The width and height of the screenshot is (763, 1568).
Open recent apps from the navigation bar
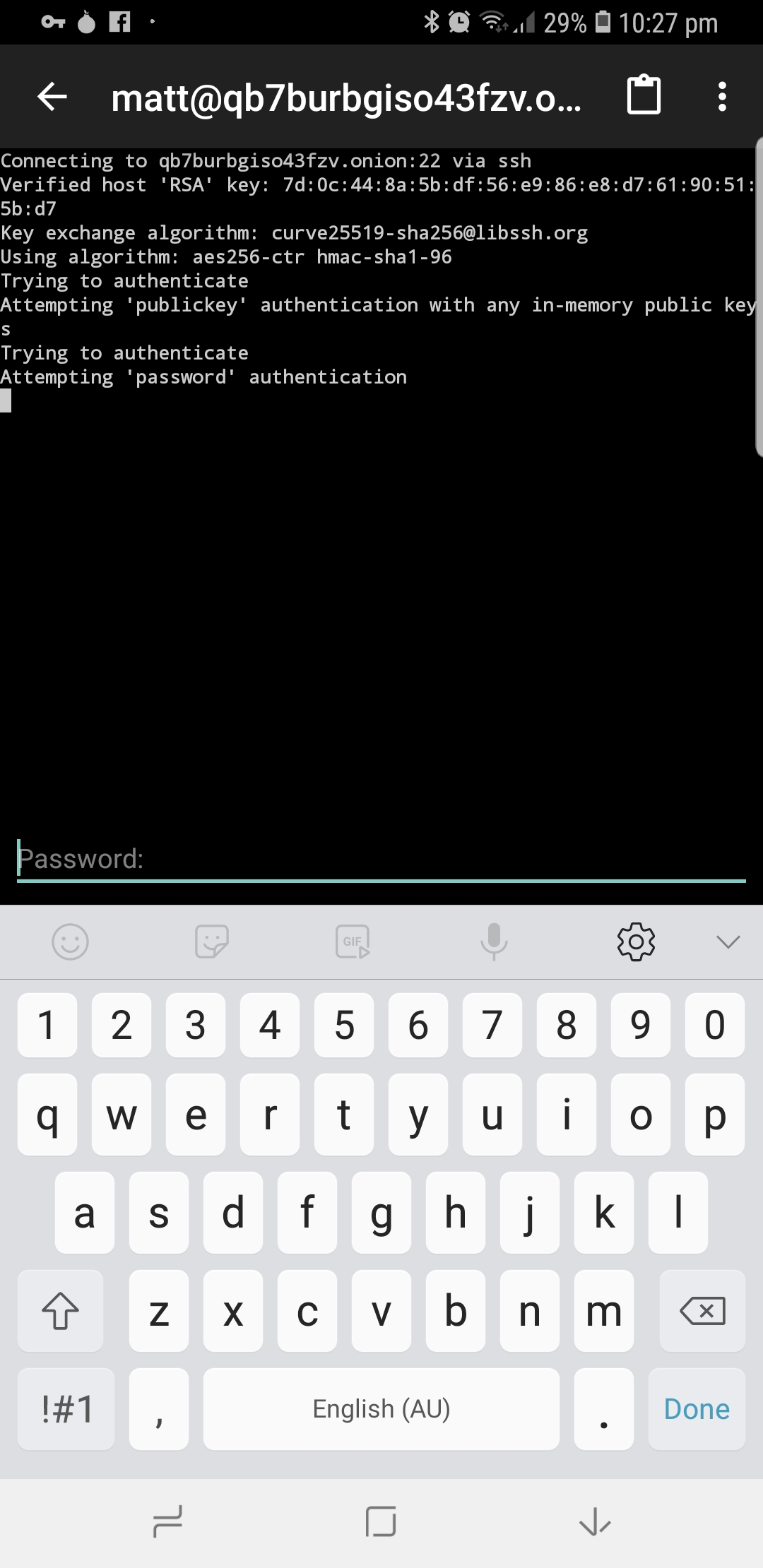[x=168, y=1521]
